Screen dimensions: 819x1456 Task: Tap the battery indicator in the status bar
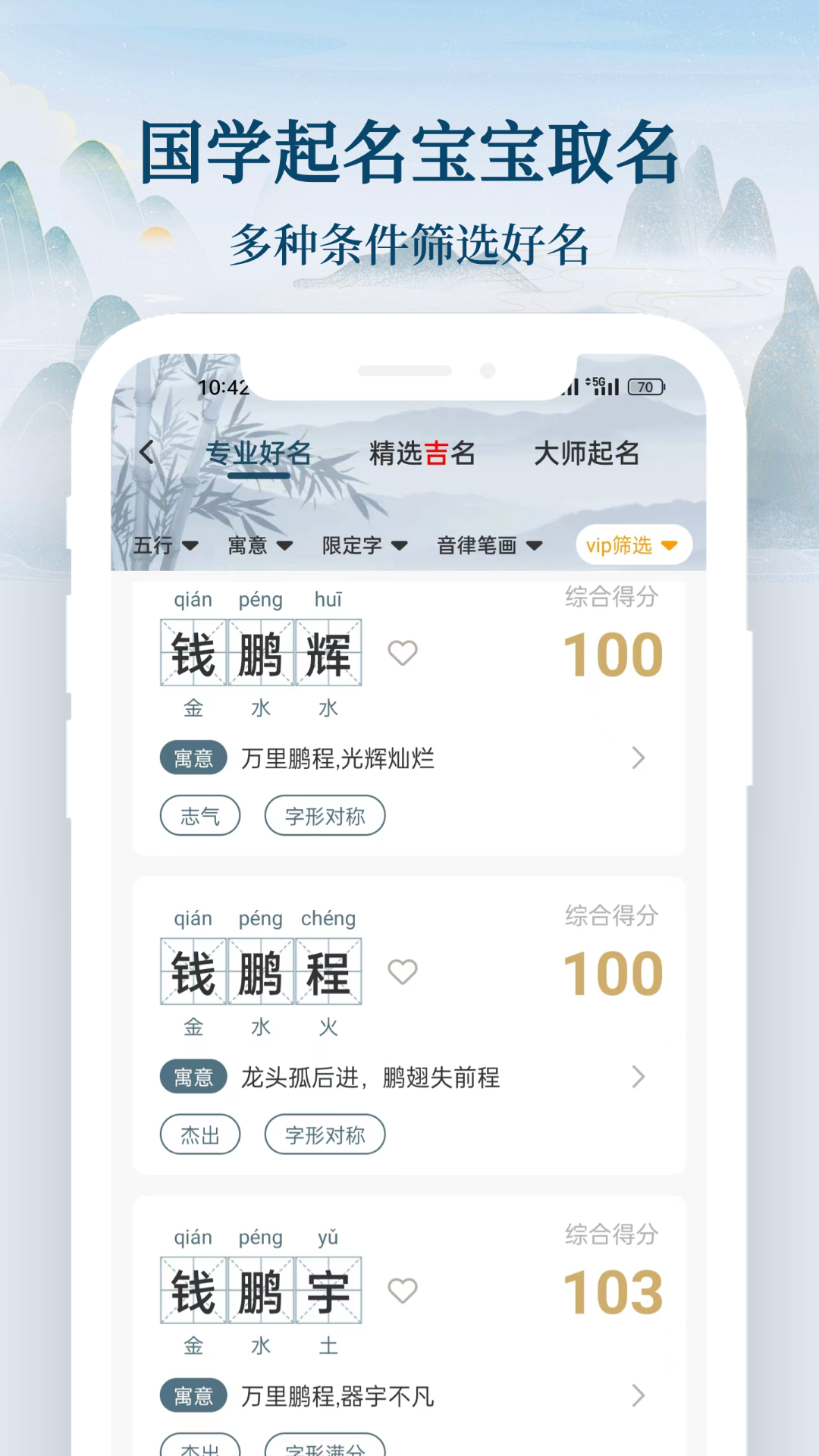[x=644, y=388]
